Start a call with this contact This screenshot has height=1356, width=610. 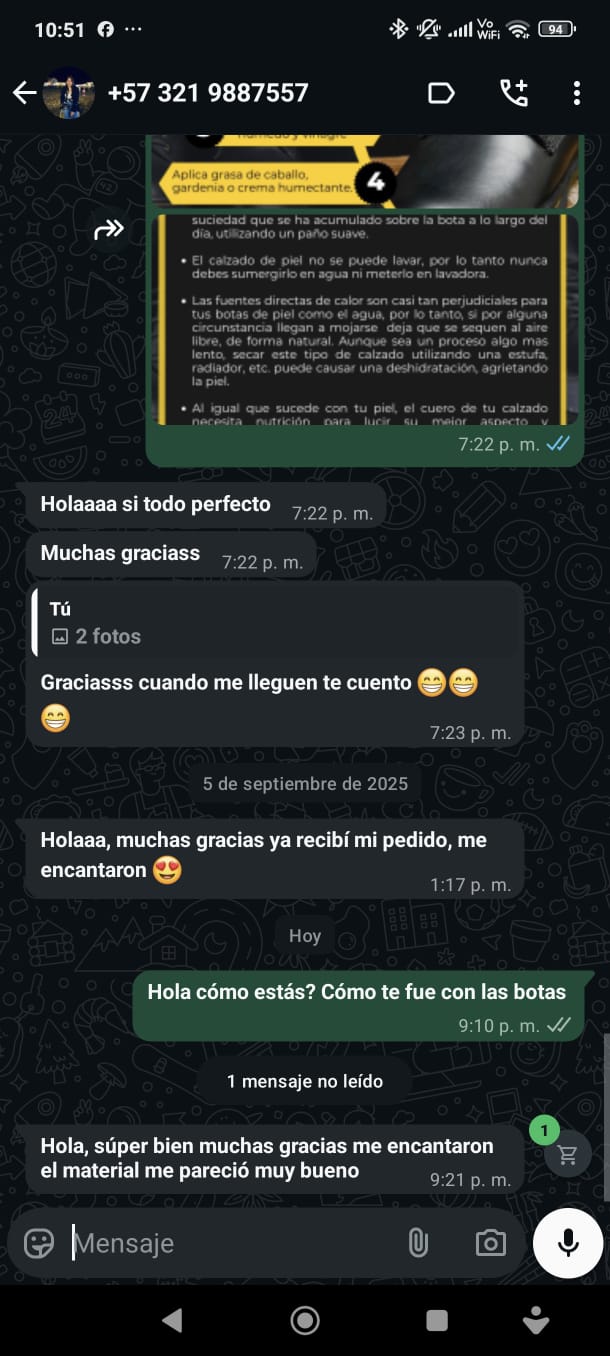tap(513, 93)
